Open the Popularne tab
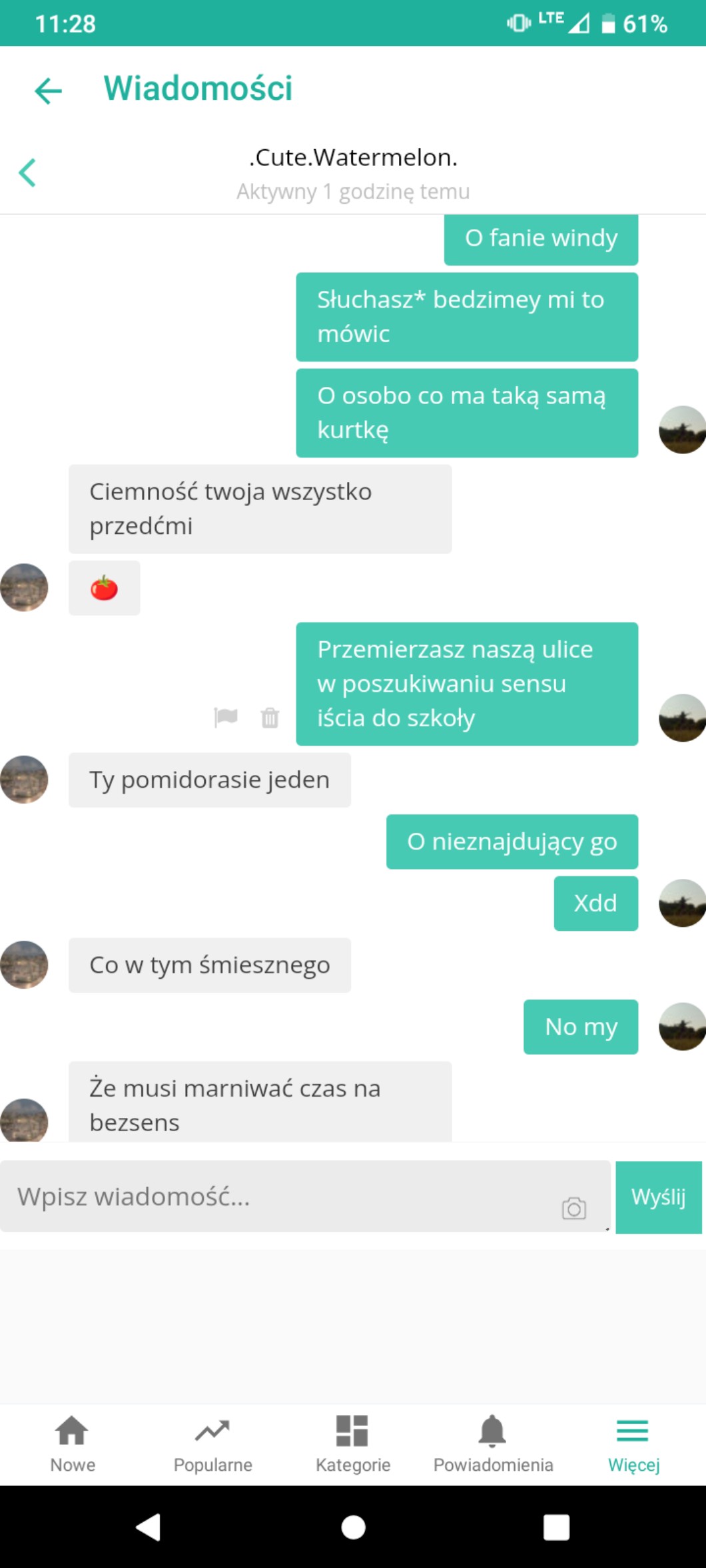 212,1444
